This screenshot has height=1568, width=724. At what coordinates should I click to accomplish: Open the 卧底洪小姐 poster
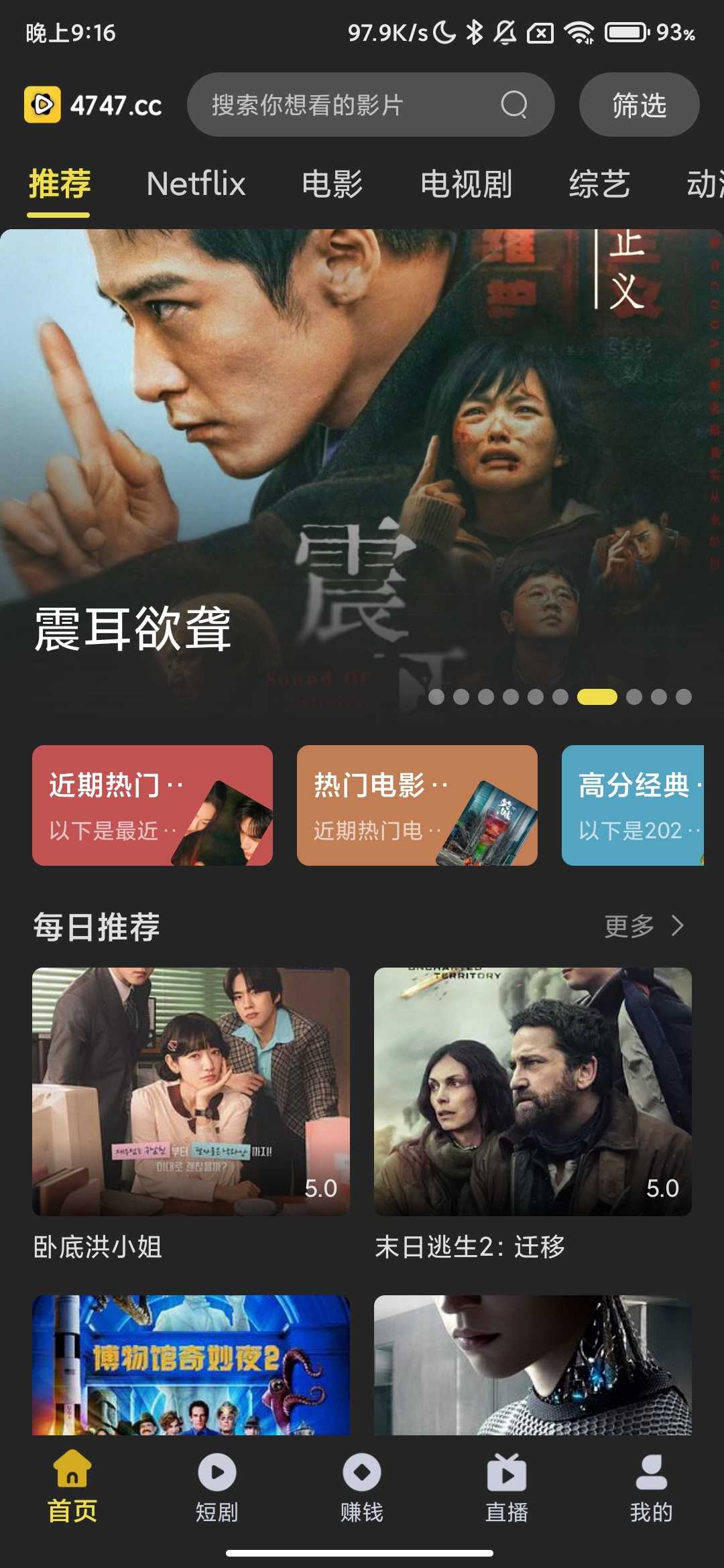[191, 1091]
